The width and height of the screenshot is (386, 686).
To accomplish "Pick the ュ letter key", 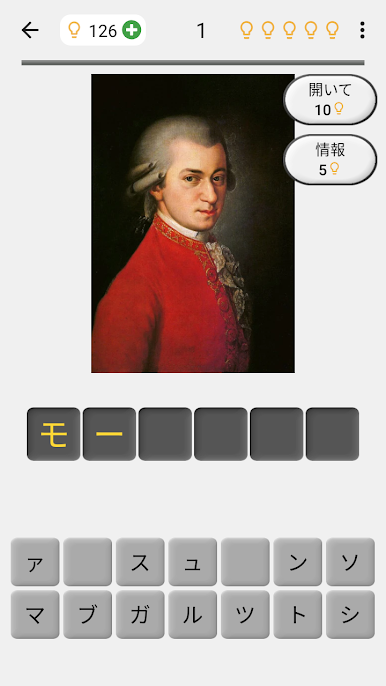I will 193,562.
